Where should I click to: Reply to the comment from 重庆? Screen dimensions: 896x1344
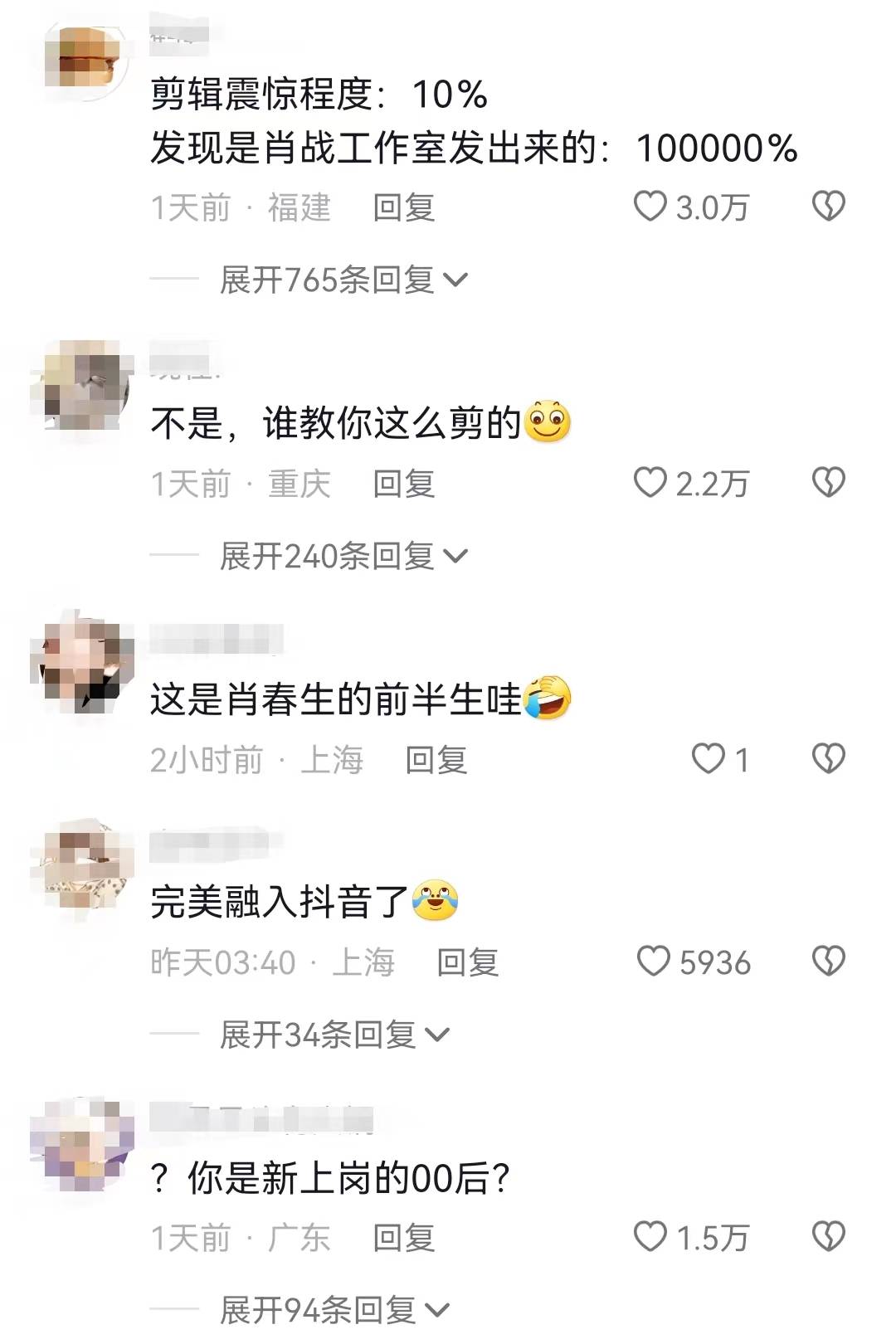pyautogui.click(x=403, y=484)
